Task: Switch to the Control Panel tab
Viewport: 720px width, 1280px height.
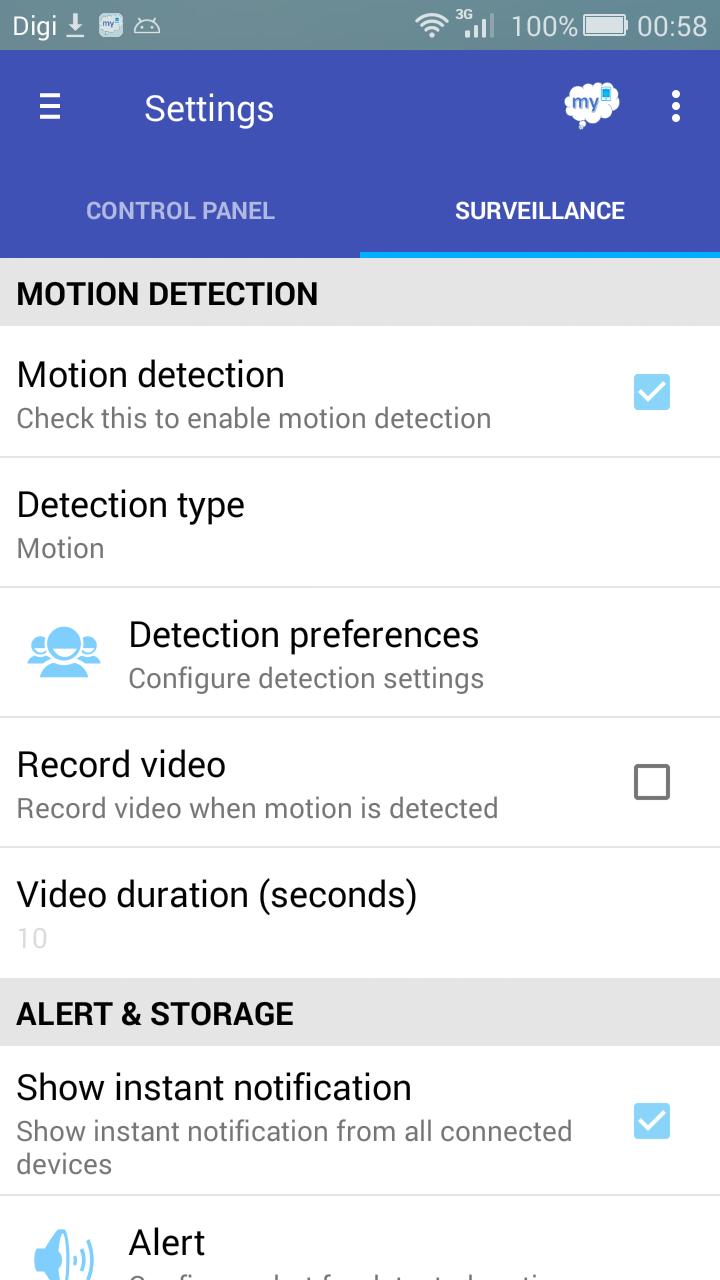Action: [180, 211]
